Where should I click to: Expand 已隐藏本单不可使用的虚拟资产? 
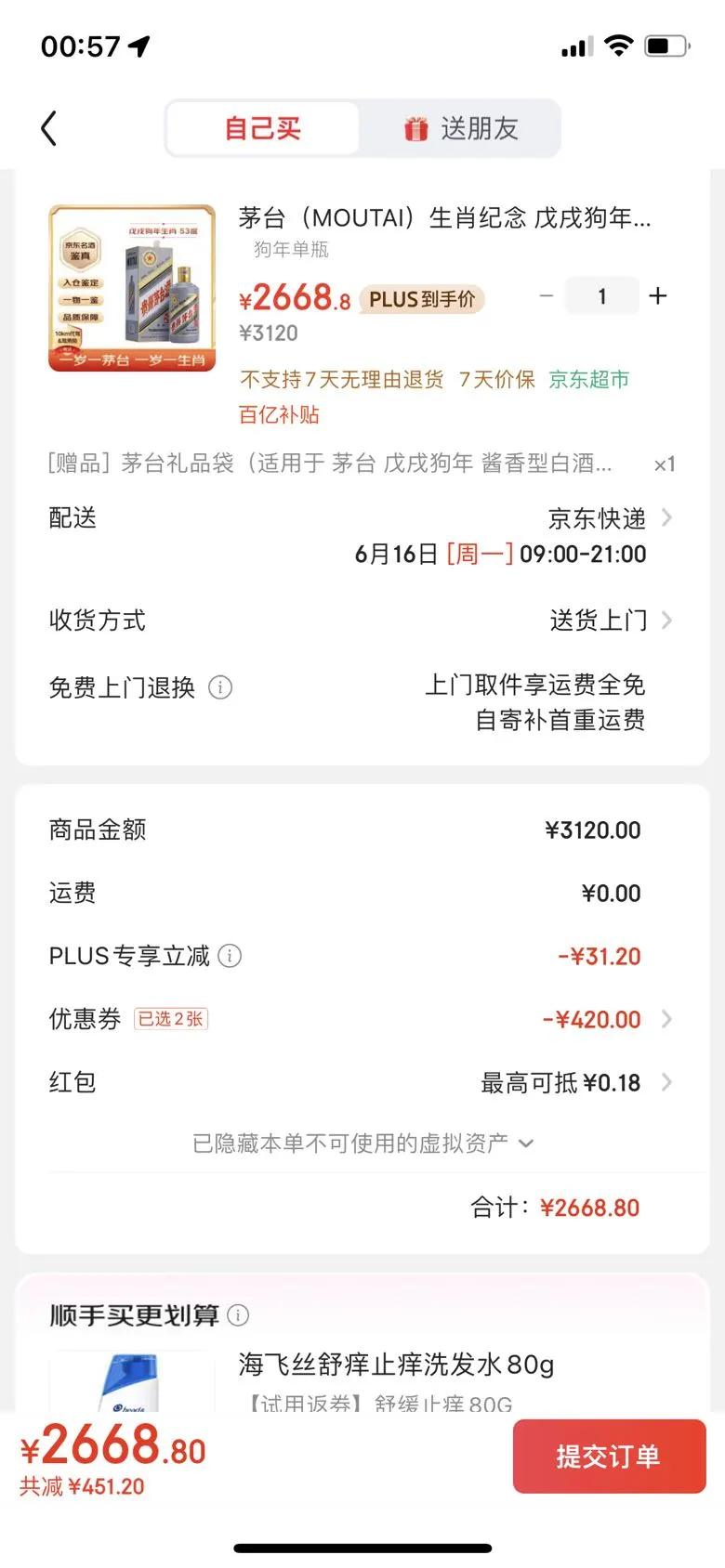(x=362, y=1143)
